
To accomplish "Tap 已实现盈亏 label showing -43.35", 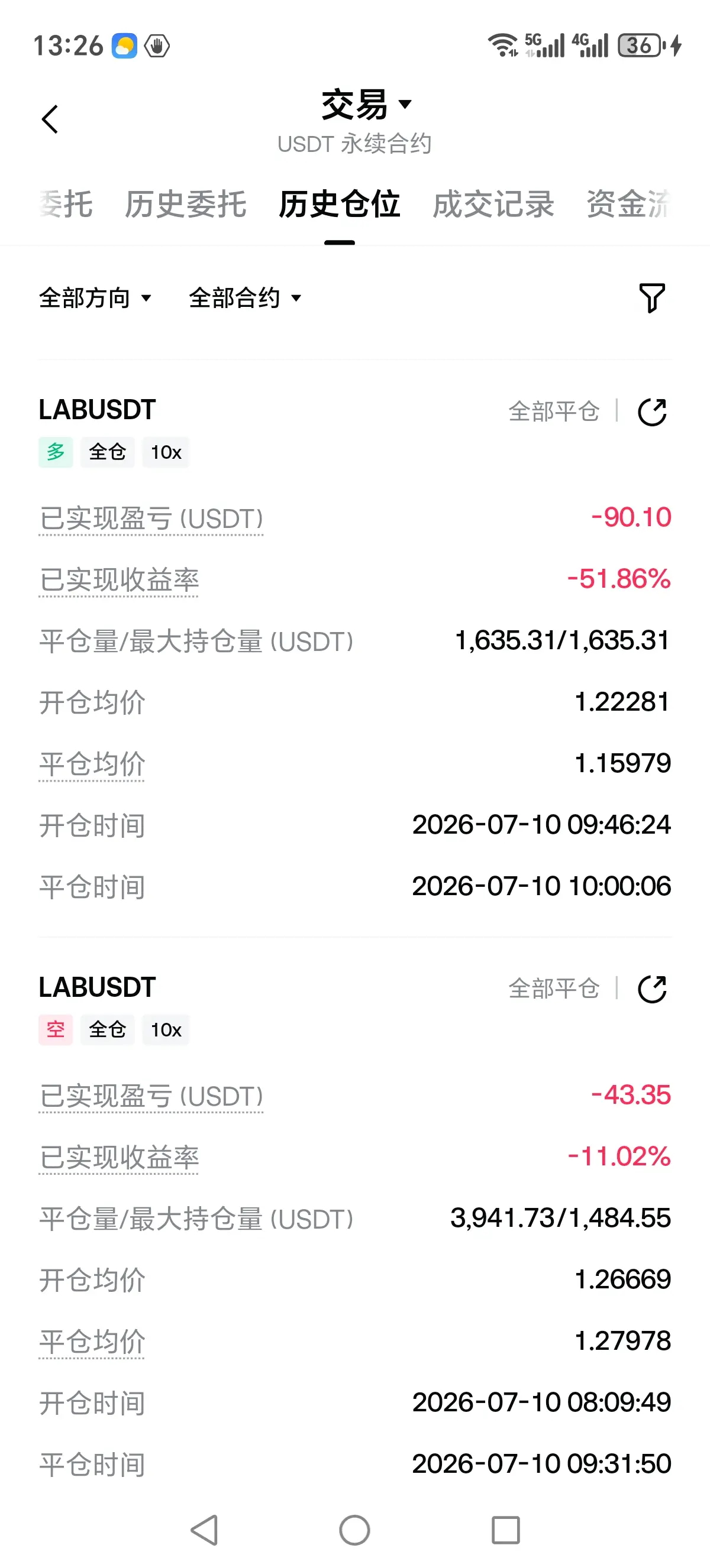I will [151, 1096].
